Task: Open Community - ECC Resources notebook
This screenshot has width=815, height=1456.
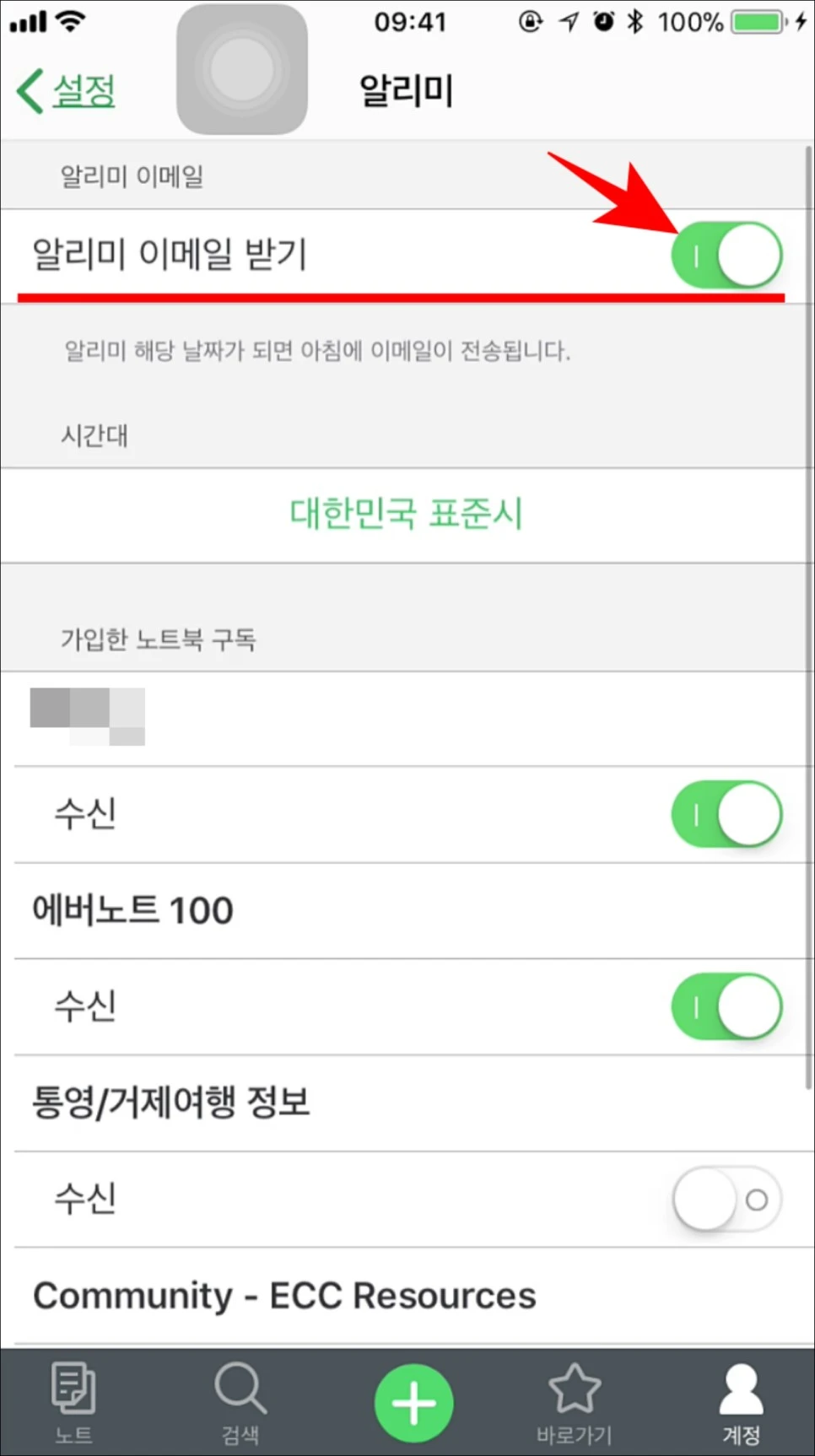Action: click(x=283, y=1295)
